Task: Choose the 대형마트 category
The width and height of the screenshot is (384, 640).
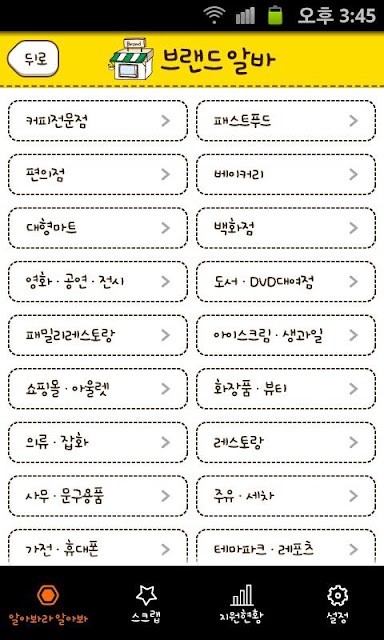Action: (98, 228)
